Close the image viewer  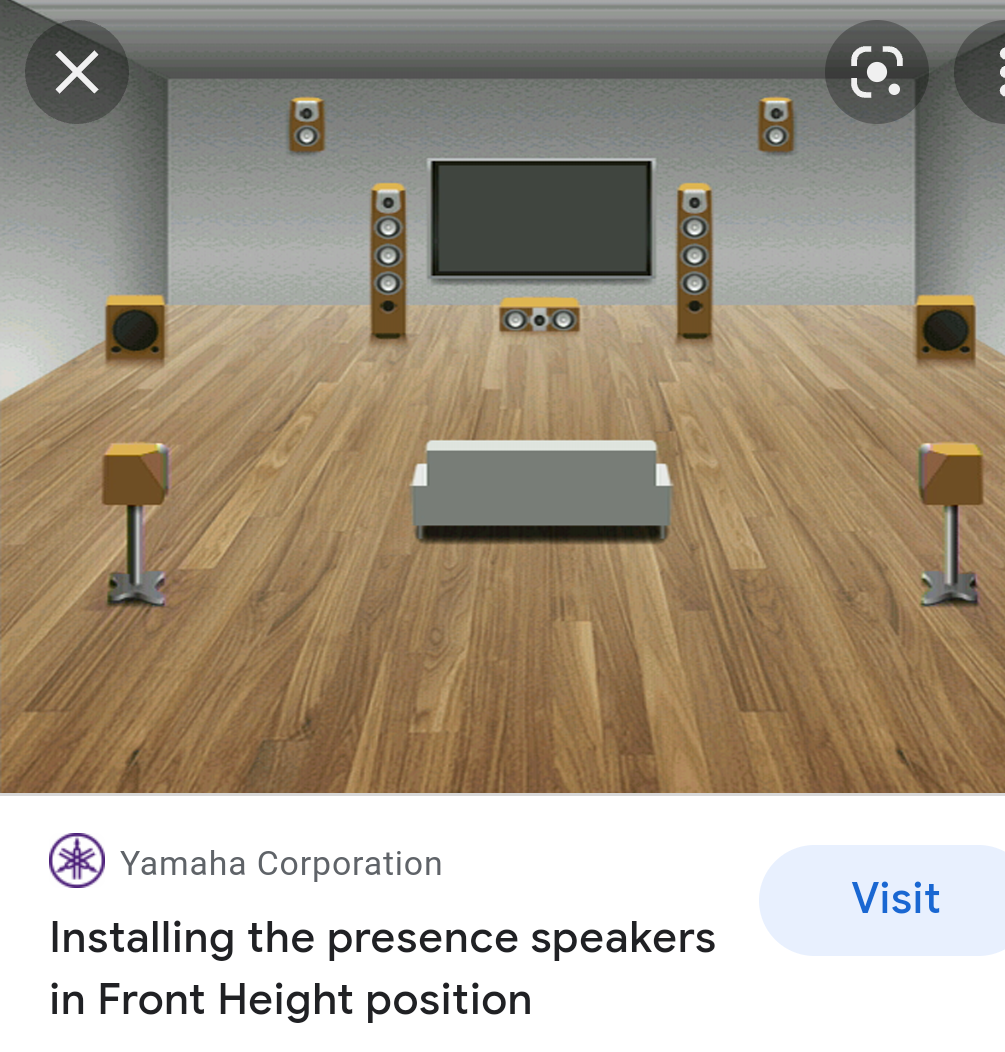pyautogui.click(x=77, y=72)
